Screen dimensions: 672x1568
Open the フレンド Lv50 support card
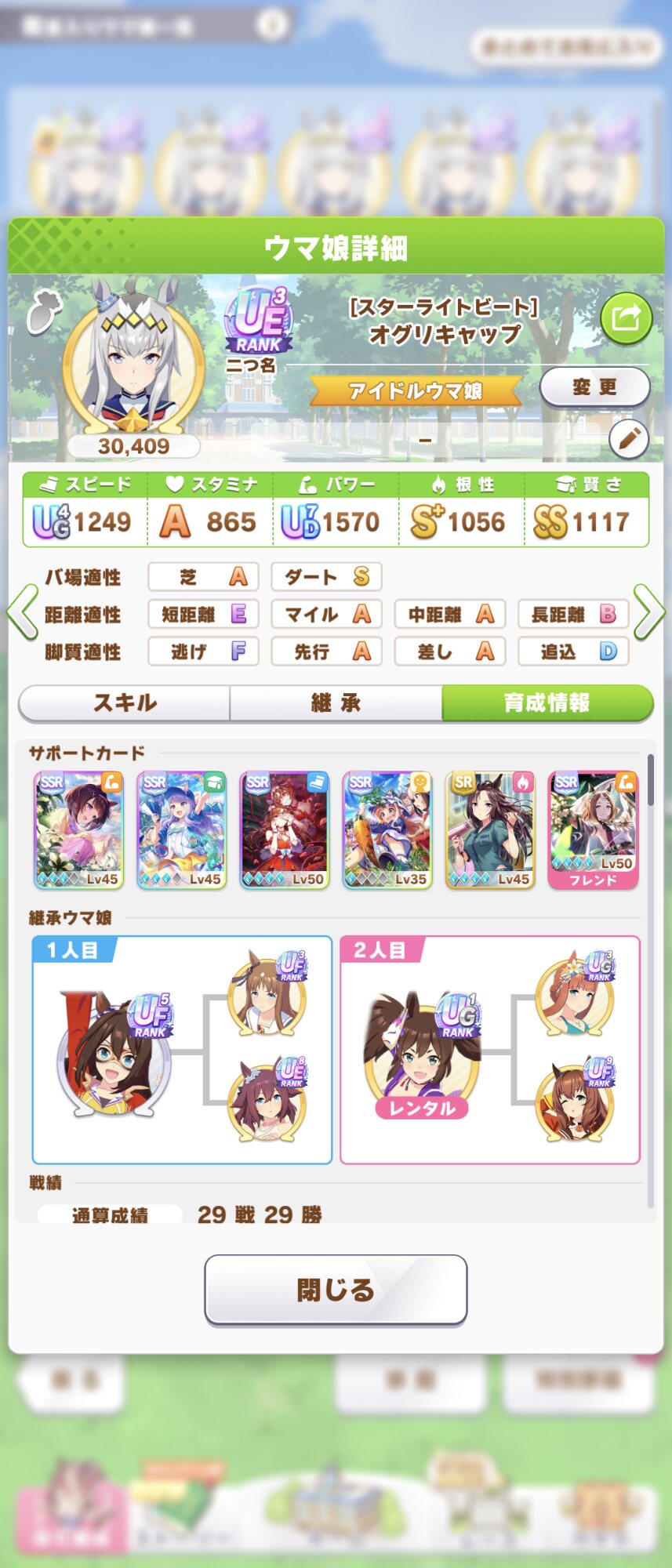(x=593, y=829)
